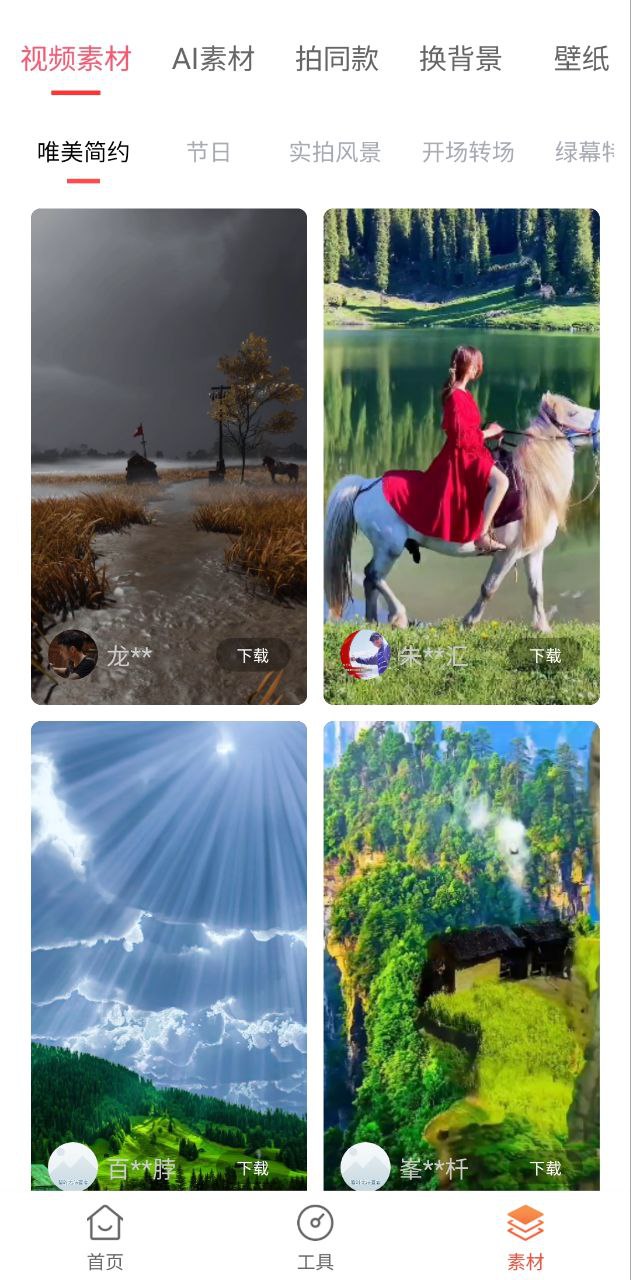
Task: Open the 开场转场 category
Action: (467, 152)
